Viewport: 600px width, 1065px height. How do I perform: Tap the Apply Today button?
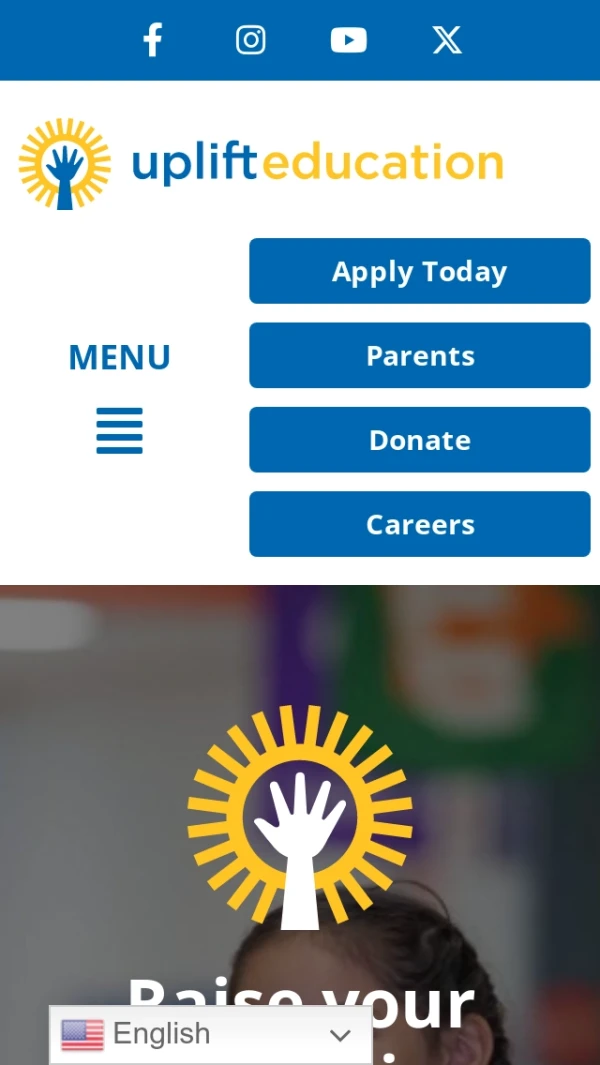click(419, 271)
